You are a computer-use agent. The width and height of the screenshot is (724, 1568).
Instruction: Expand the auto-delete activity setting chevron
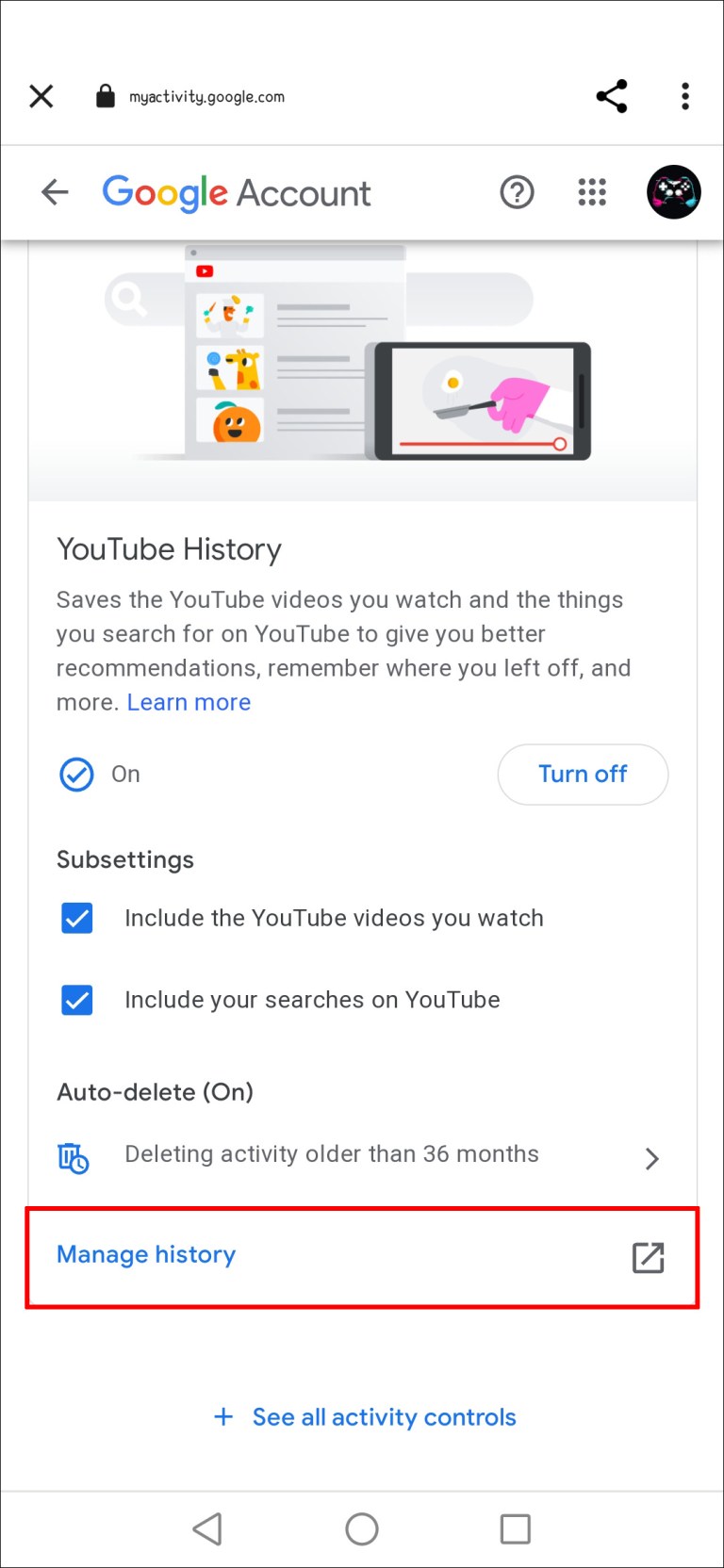[651, 1158]
